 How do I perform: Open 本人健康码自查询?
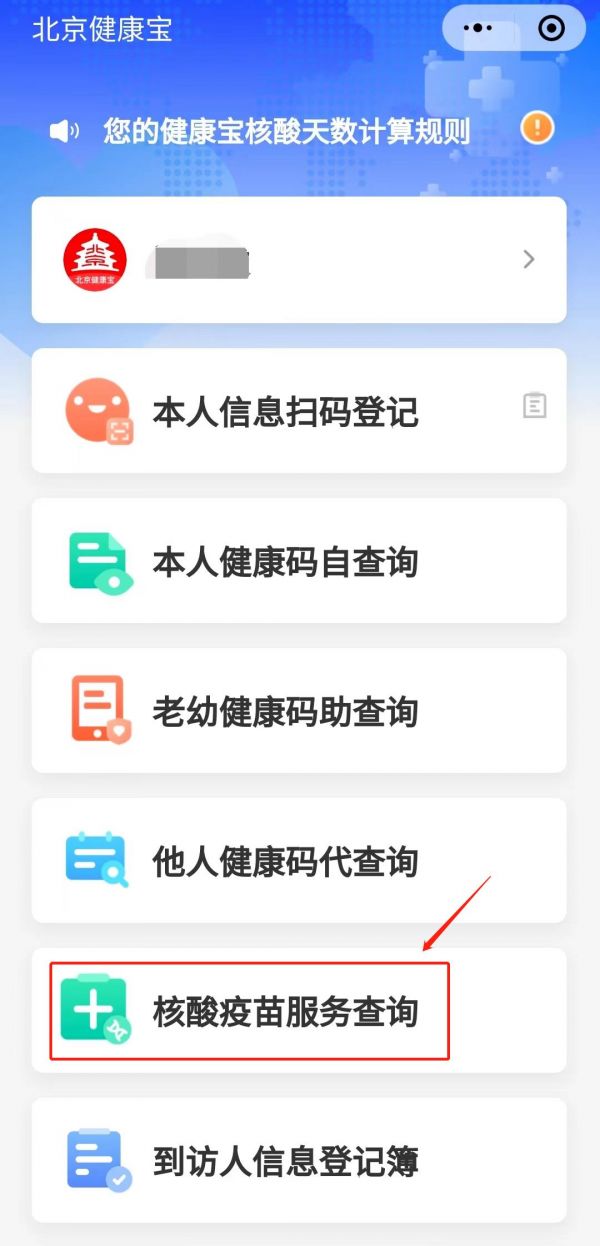tap(285, 561)
